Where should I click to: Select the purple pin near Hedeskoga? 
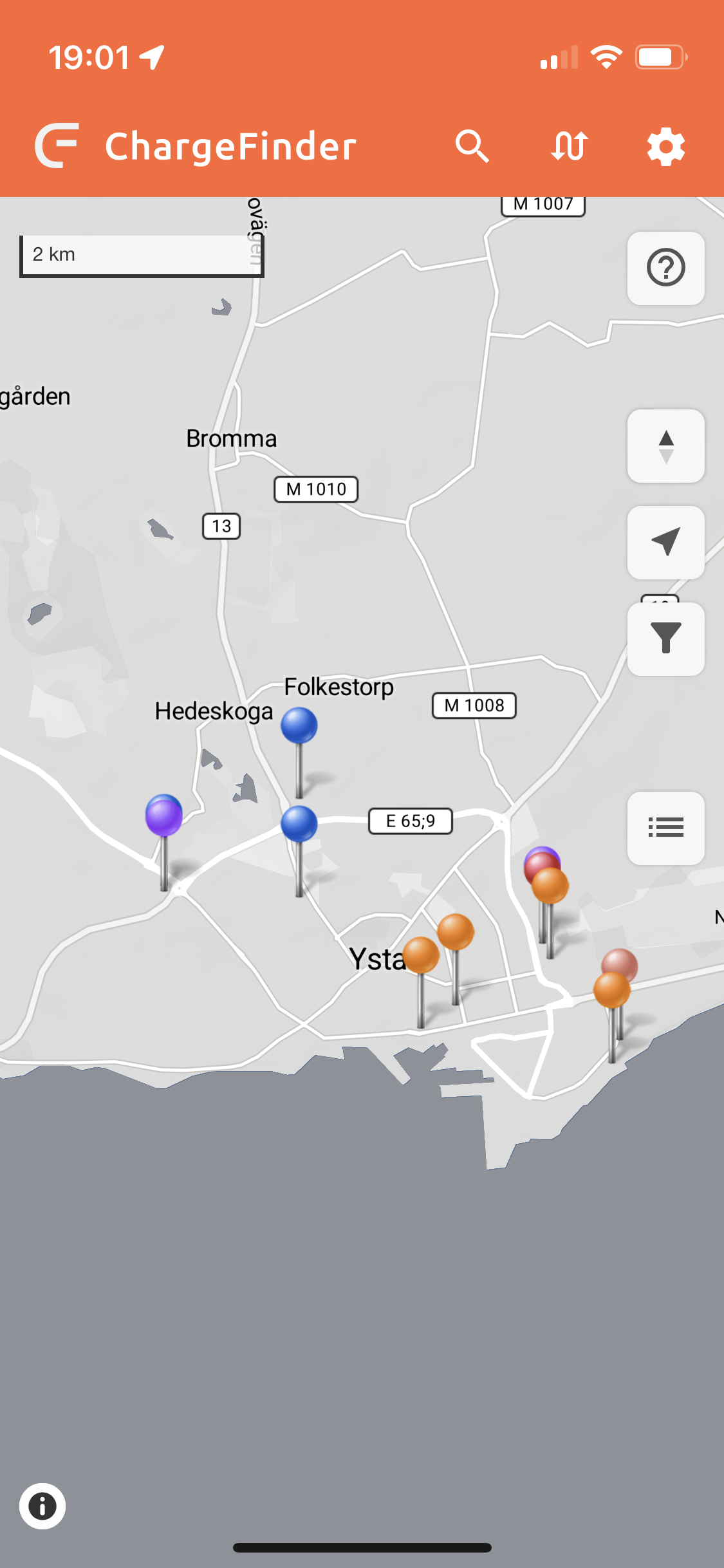point(164,816)
